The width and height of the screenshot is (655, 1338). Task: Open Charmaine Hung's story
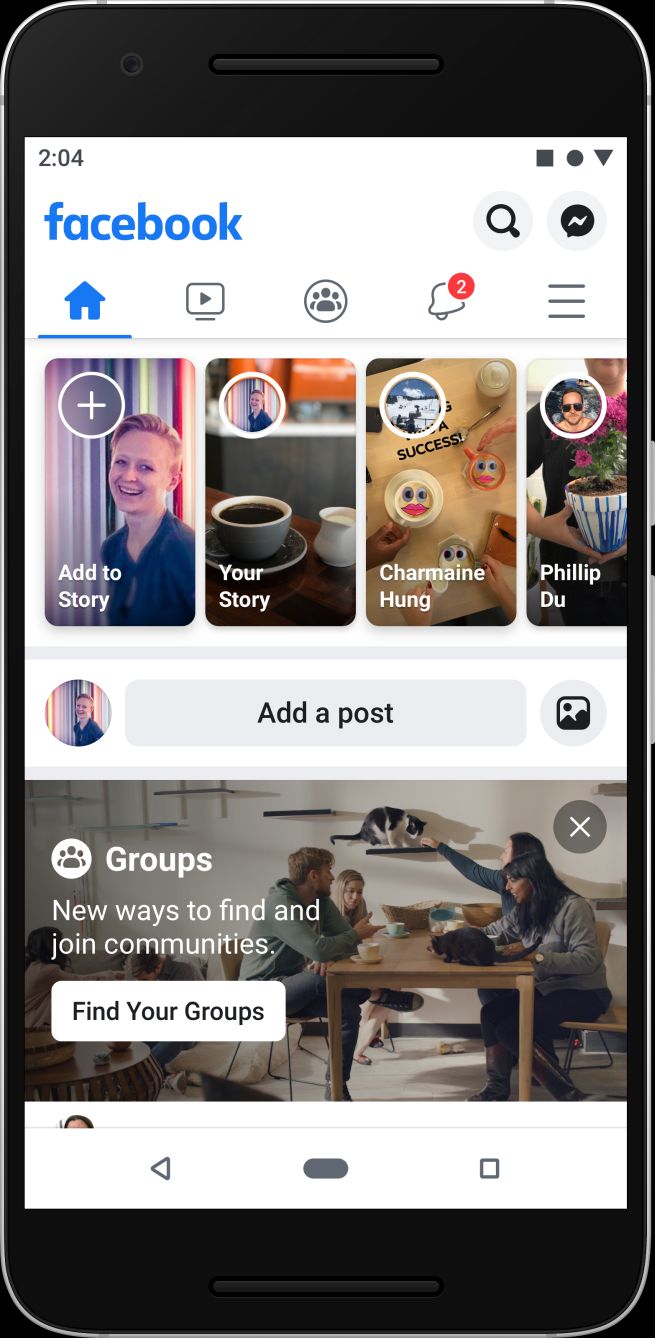coord(441,492)
